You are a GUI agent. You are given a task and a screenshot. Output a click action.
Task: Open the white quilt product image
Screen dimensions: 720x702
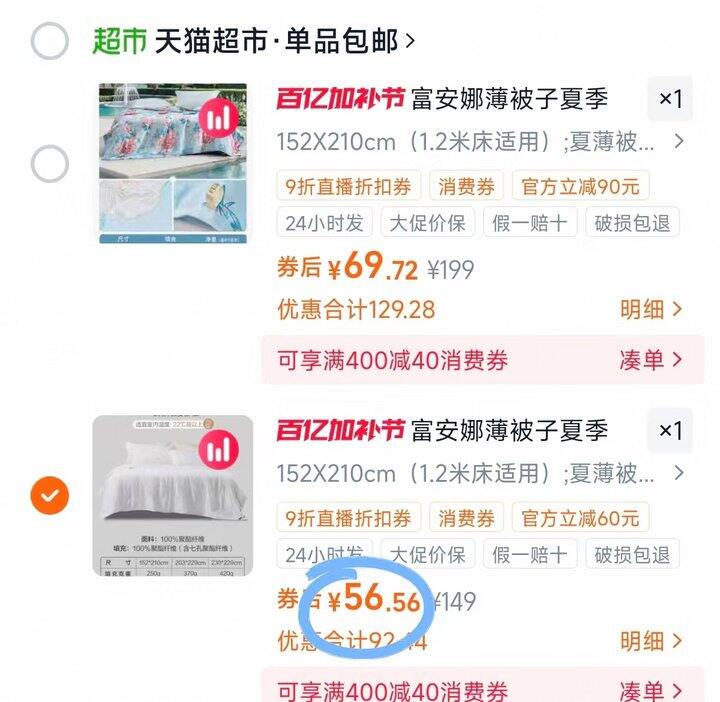point(173,495)
